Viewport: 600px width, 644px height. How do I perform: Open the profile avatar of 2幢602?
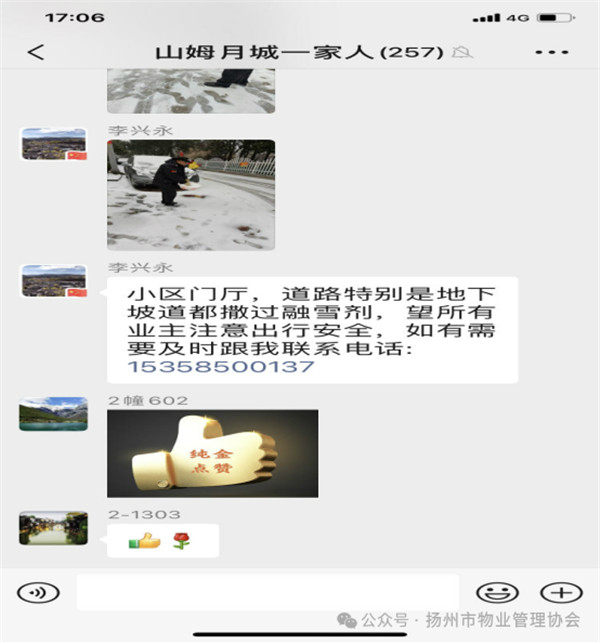(54, 414)
